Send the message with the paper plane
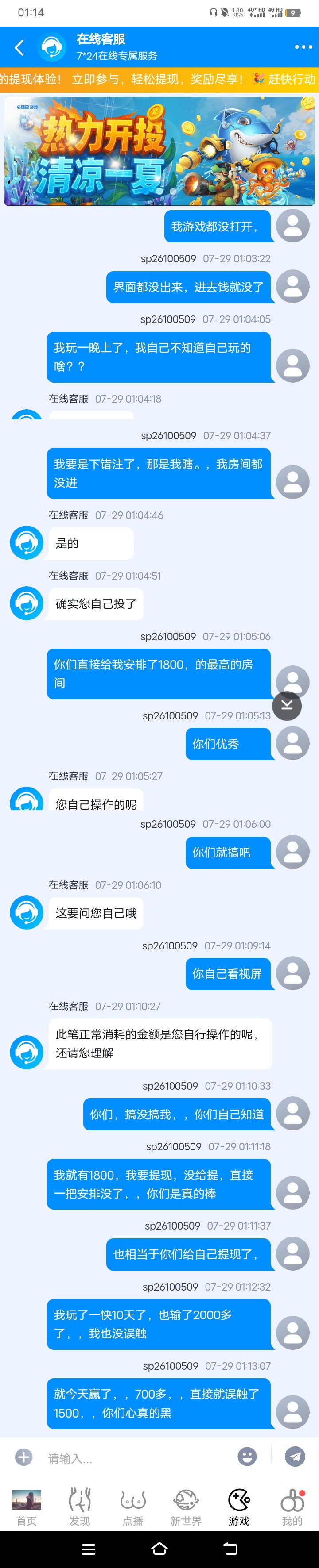This screenshot has width=319, height=1568. tap(295, 1457)
